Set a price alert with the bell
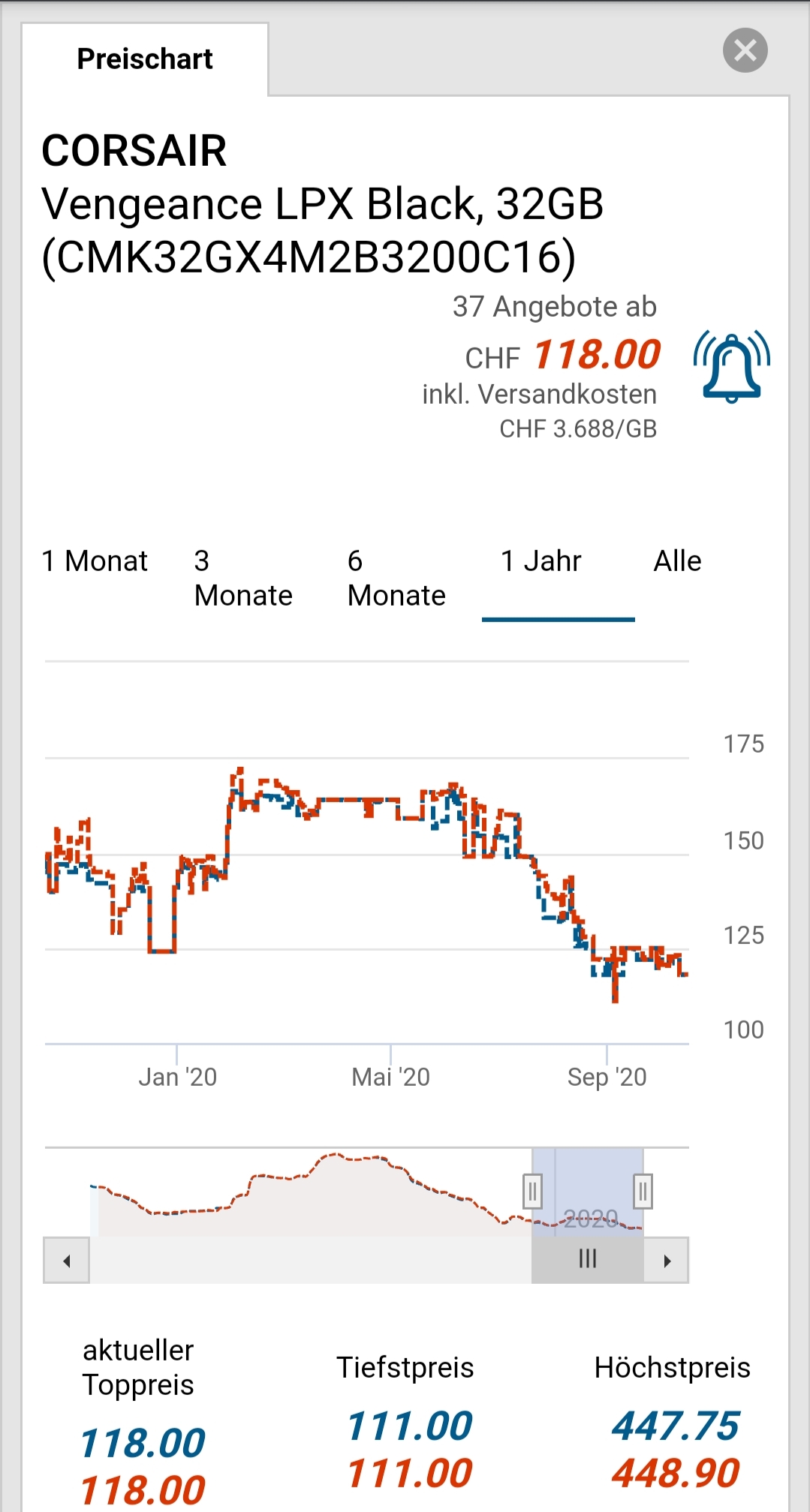 click(x=731, y=367)
